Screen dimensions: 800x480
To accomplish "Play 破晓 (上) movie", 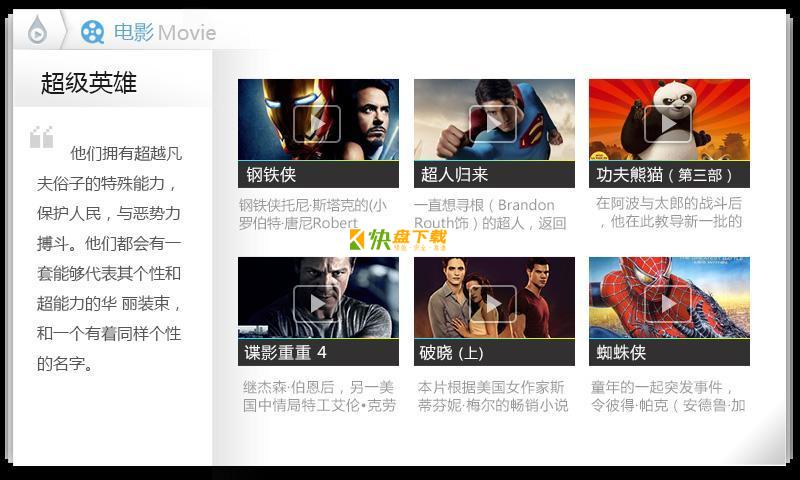I will [x=493, y=302].
